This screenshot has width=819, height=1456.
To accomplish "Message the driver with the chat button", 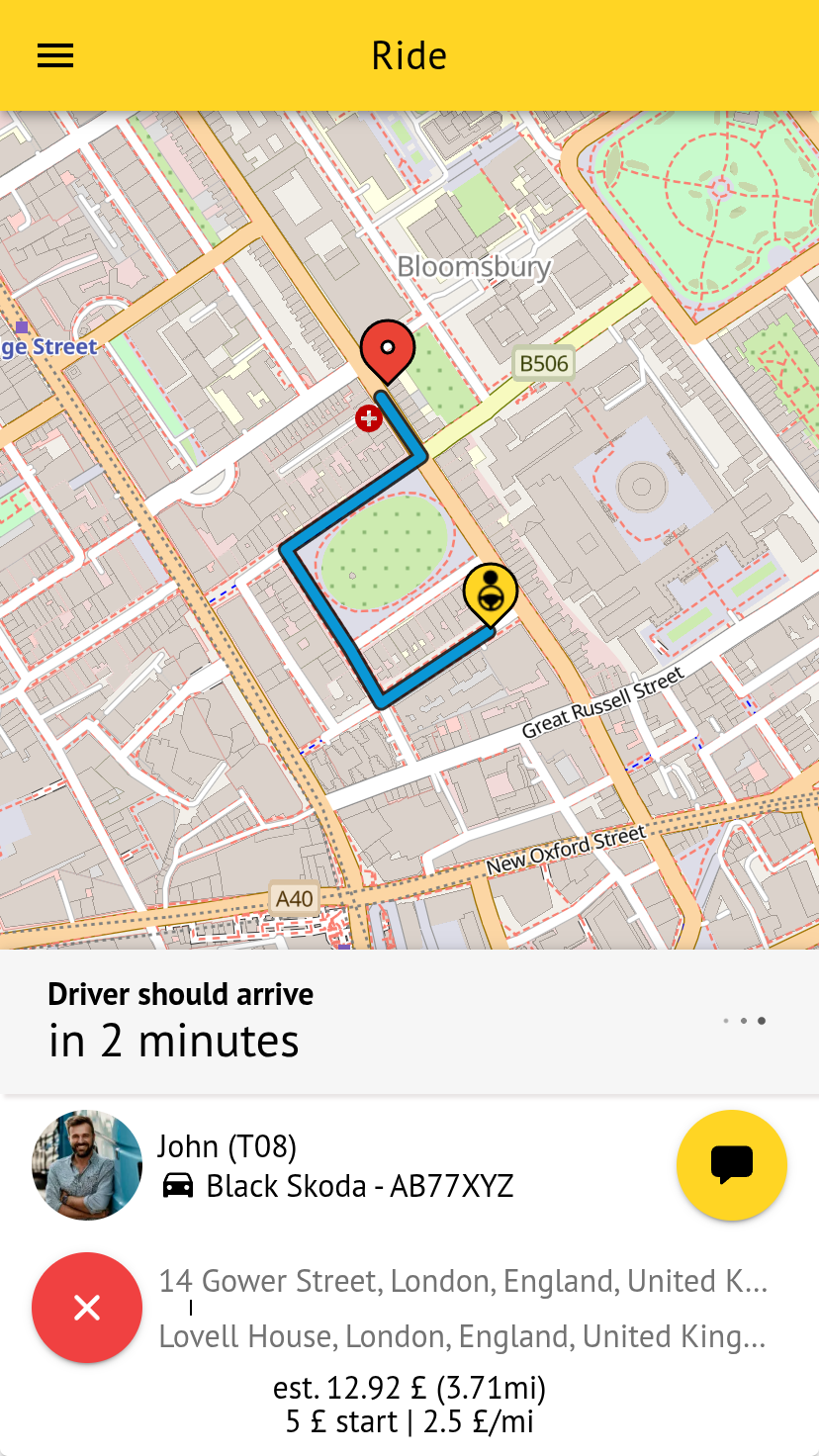I will pos(732,1164).
